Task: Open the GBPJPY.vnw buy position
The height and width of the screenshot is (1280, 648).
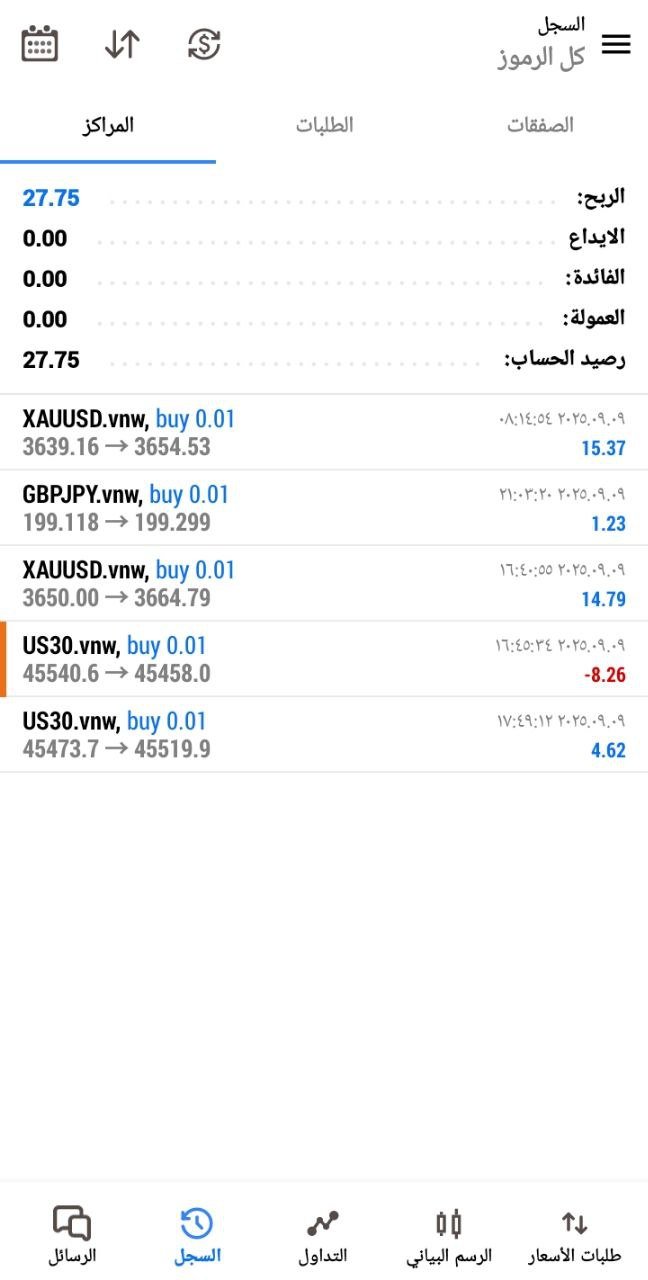Action: tap(324, 508)
